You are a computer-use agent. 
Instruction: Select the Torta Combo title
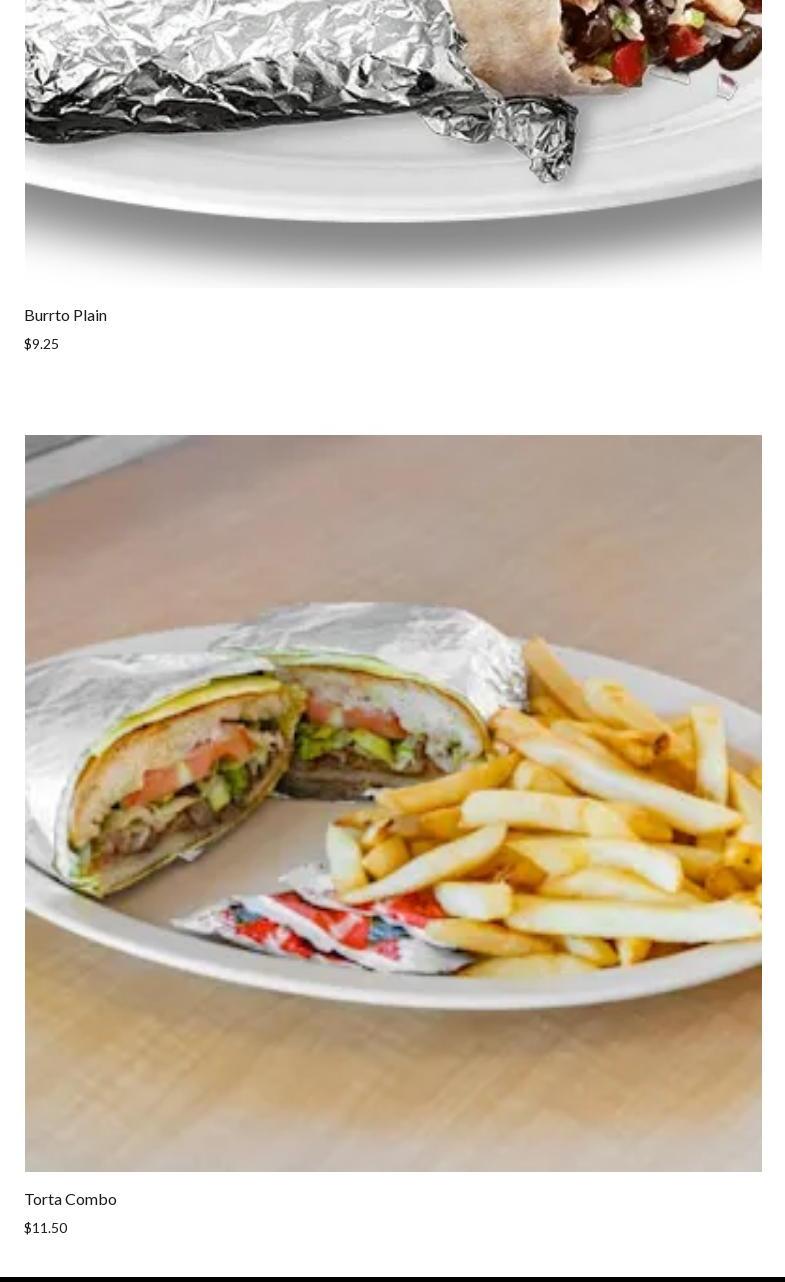[70, 1199]
